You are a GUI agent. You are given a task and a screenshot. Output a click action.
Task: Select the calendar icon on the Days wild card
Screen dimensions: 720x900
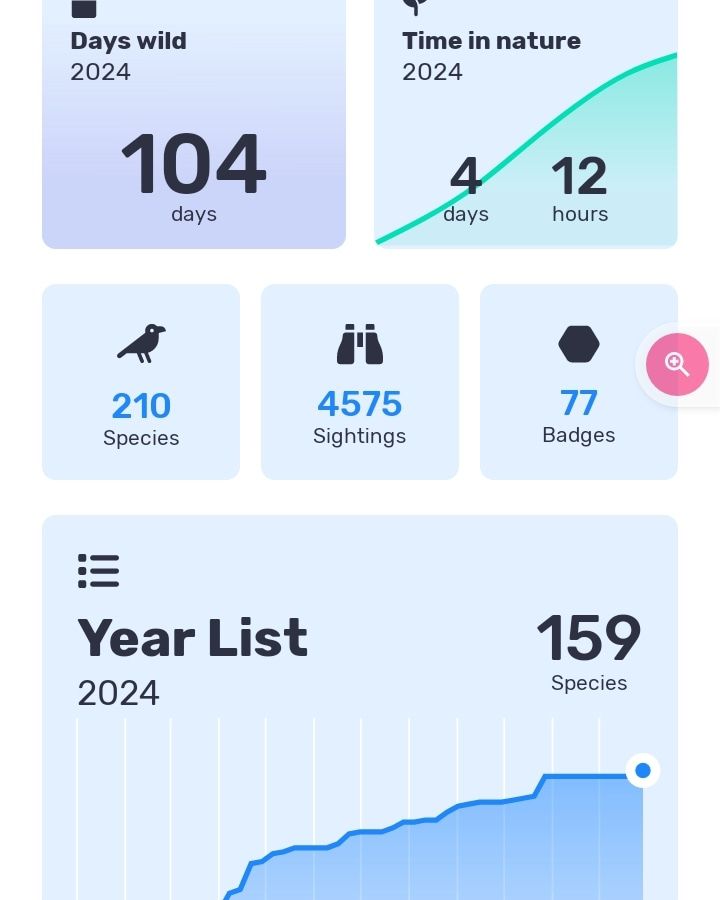(x=83, y=8)
